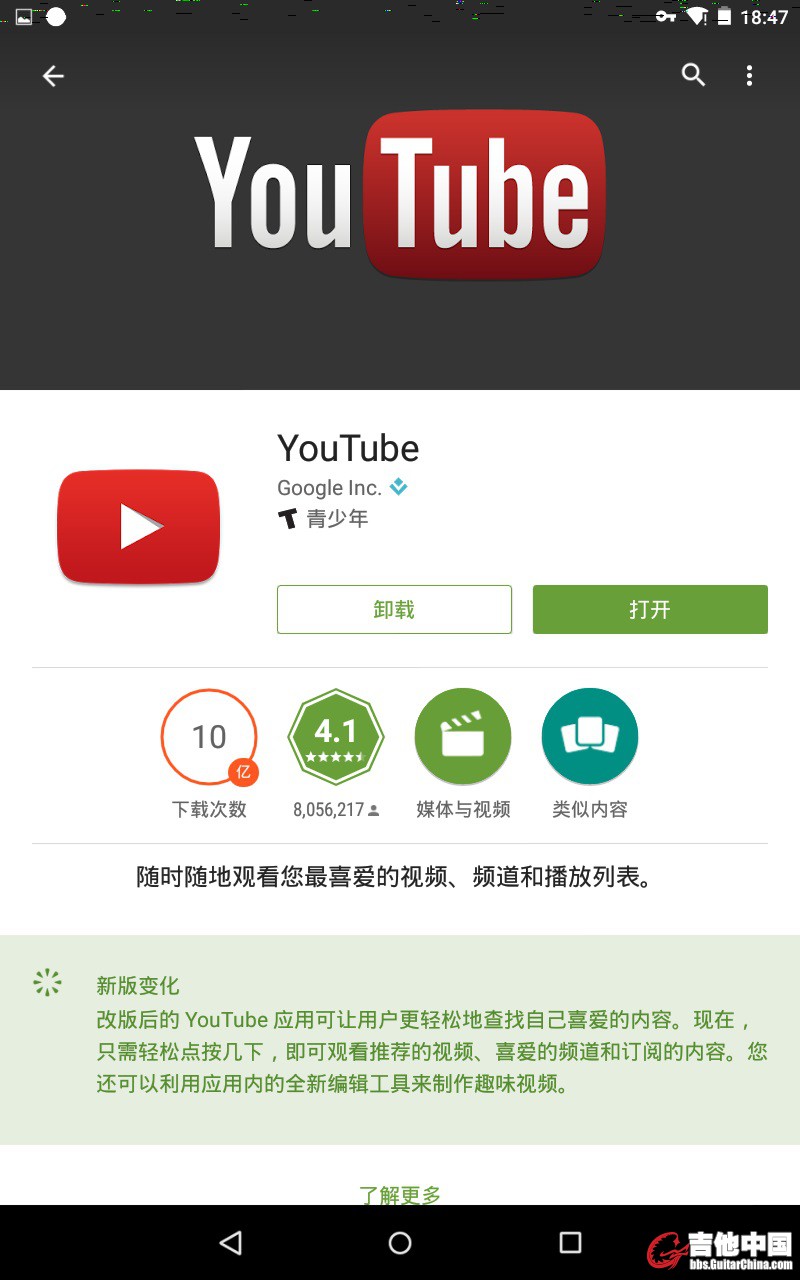Tap 了解更多 to read more
800x1280 pixels.
point(400,1194)
